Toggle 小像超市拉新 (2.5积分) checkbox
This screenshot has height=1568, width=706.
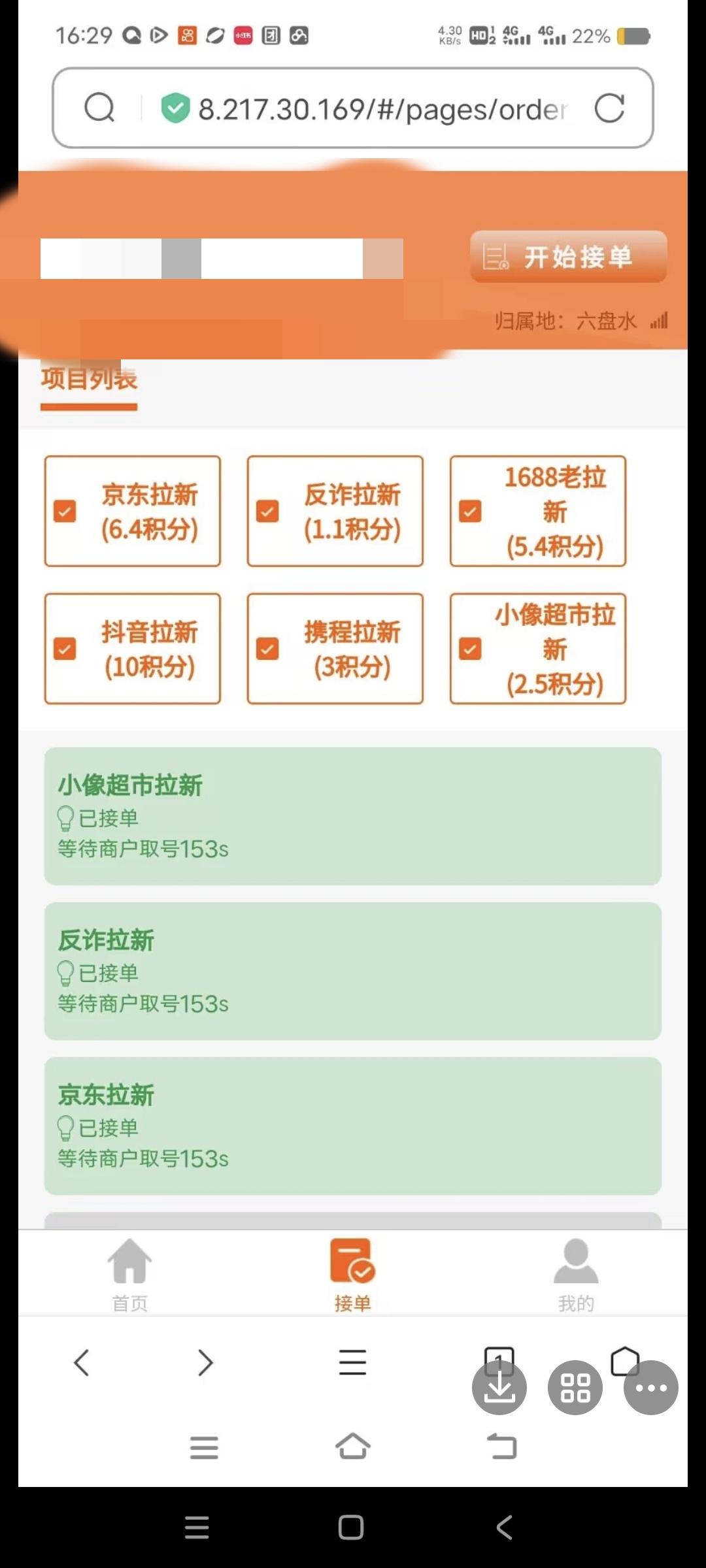point(470,649)
